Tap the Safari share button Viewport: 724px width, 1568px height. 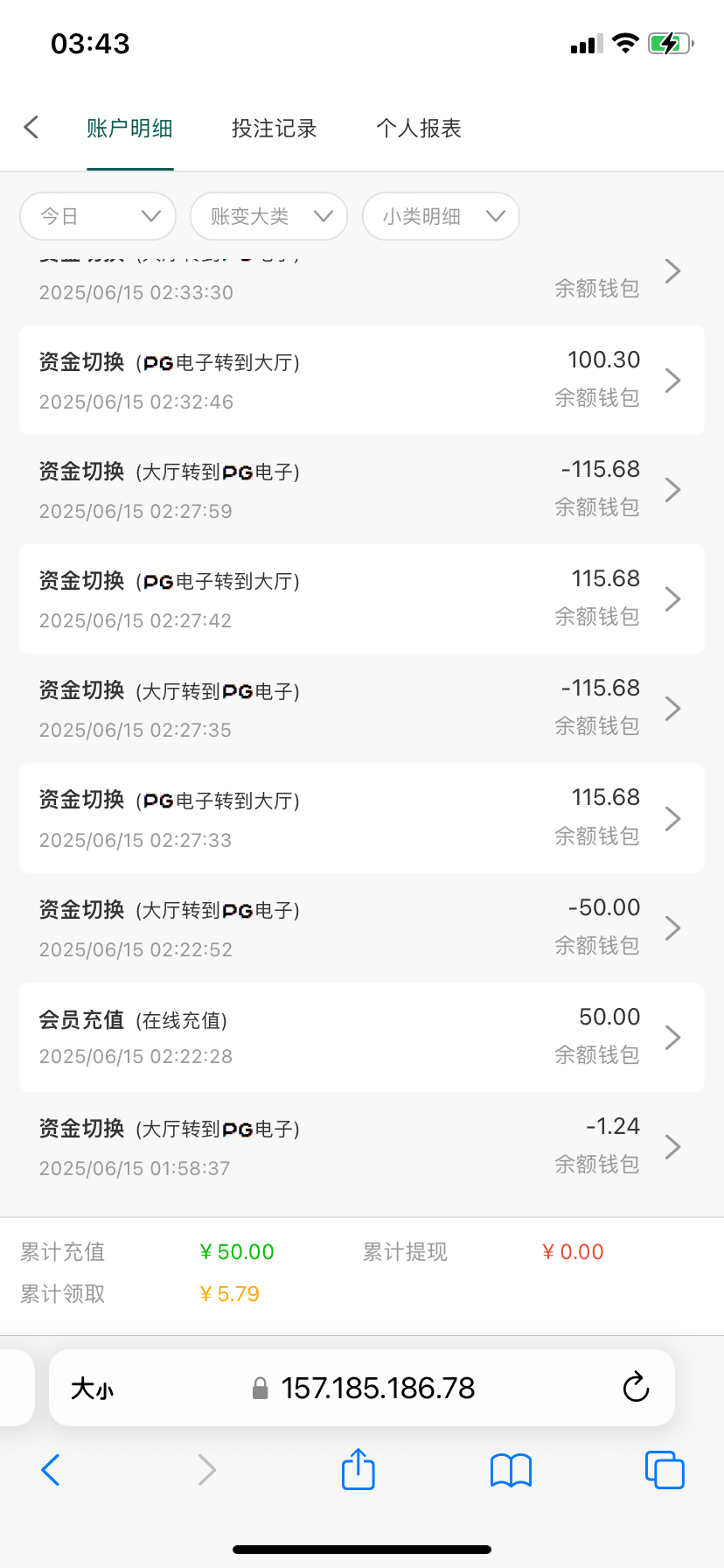tap(358, 1469)
